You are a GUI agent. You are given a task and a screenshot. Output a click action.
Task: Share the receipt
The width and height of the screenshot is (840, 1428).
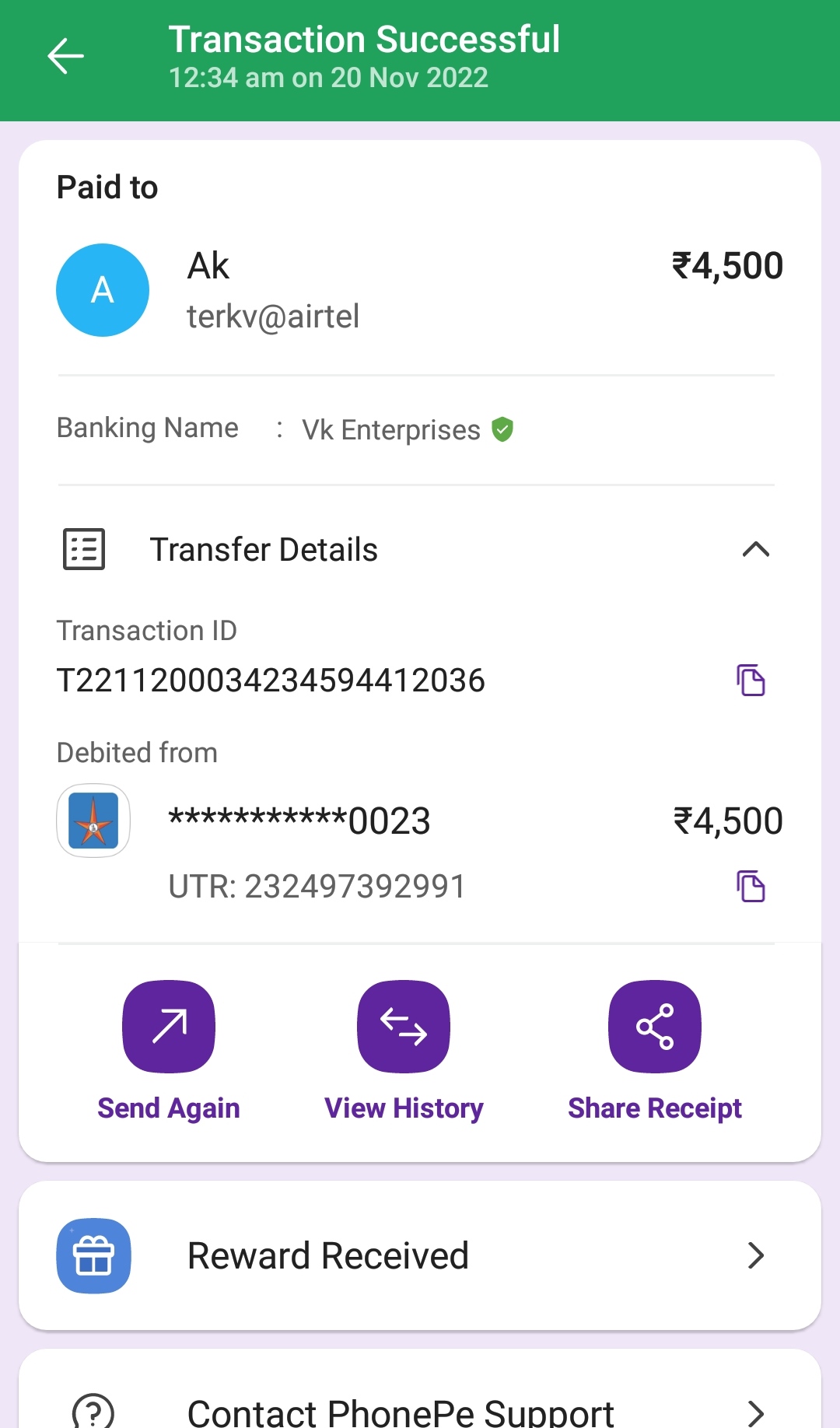(x=654, y=1027)
